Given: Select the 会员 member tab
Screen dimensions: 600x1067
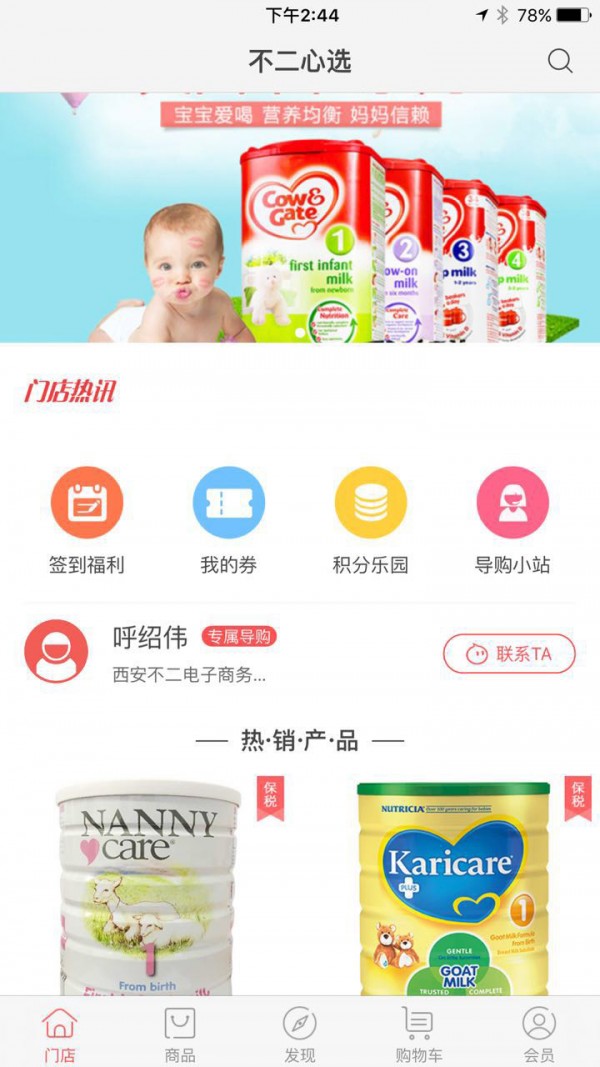Looking at the screenshot, I should (x=539, y=1033).
